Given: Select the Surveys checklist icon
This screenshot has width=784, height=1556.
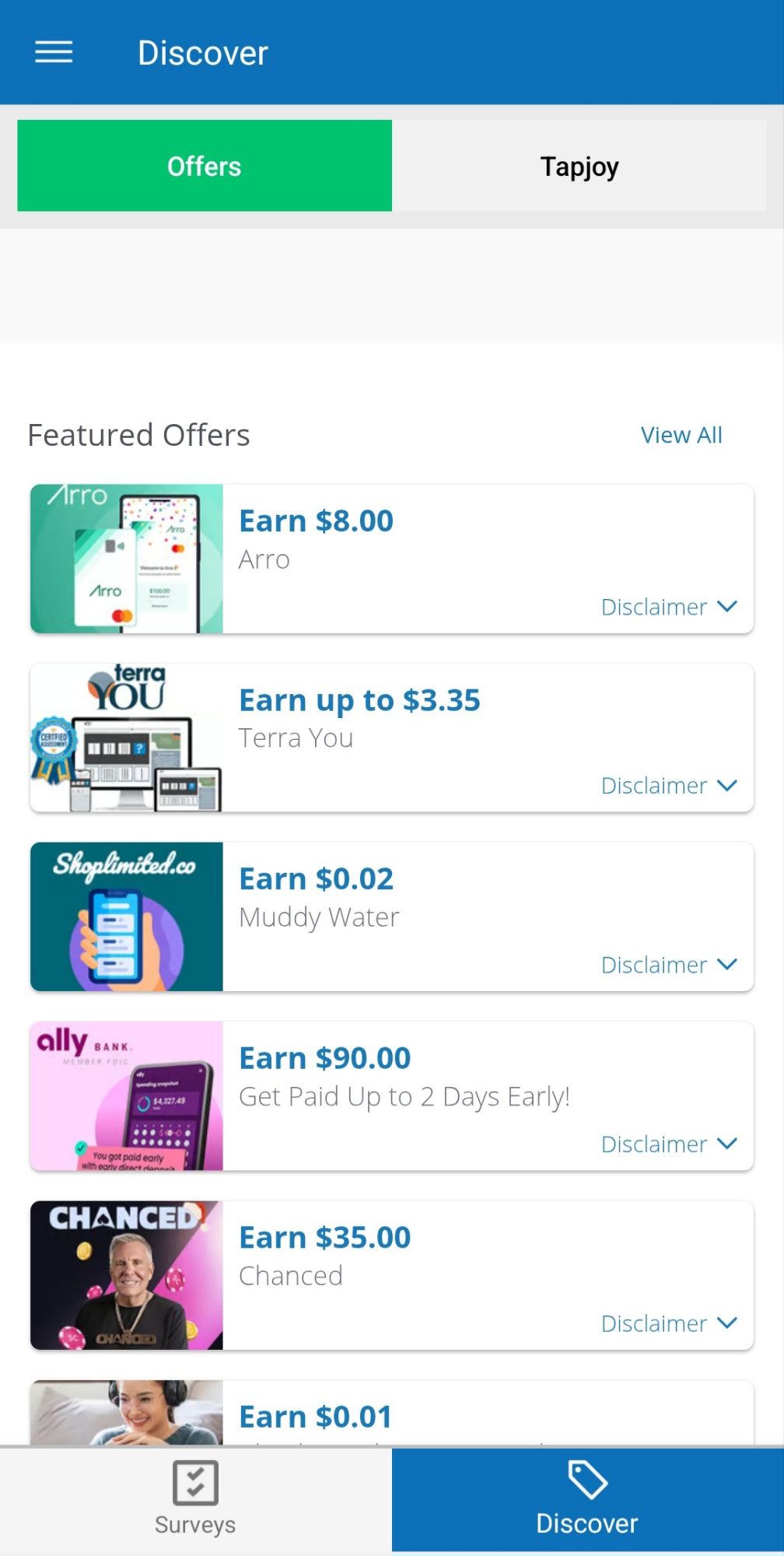Looking at the screenshot, I should tap(194, 1484).
